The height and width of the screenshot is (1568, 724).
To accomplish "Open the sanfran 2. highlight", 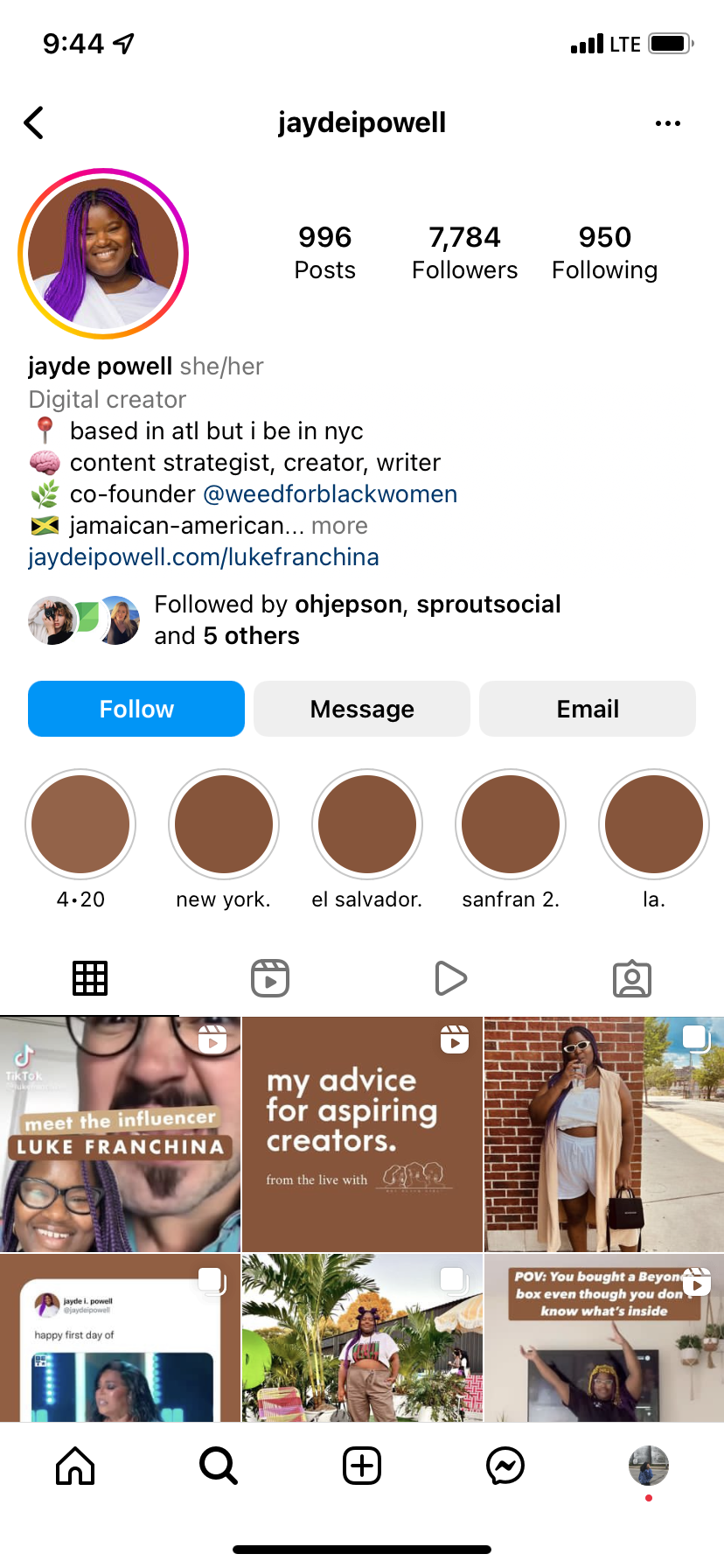I will (511, 824).
